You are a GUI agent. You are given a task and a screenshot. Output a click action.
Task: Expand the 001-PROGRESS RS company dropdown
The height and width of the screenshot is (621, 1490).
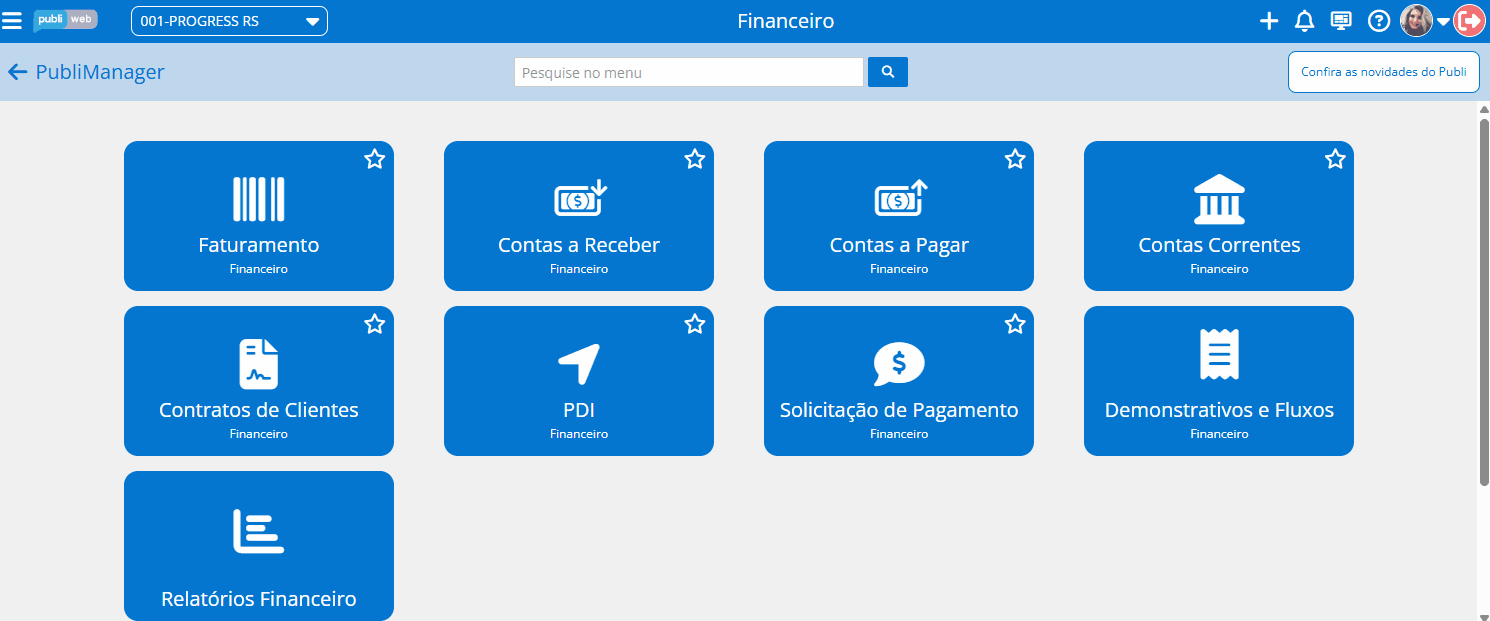[229, 21]
